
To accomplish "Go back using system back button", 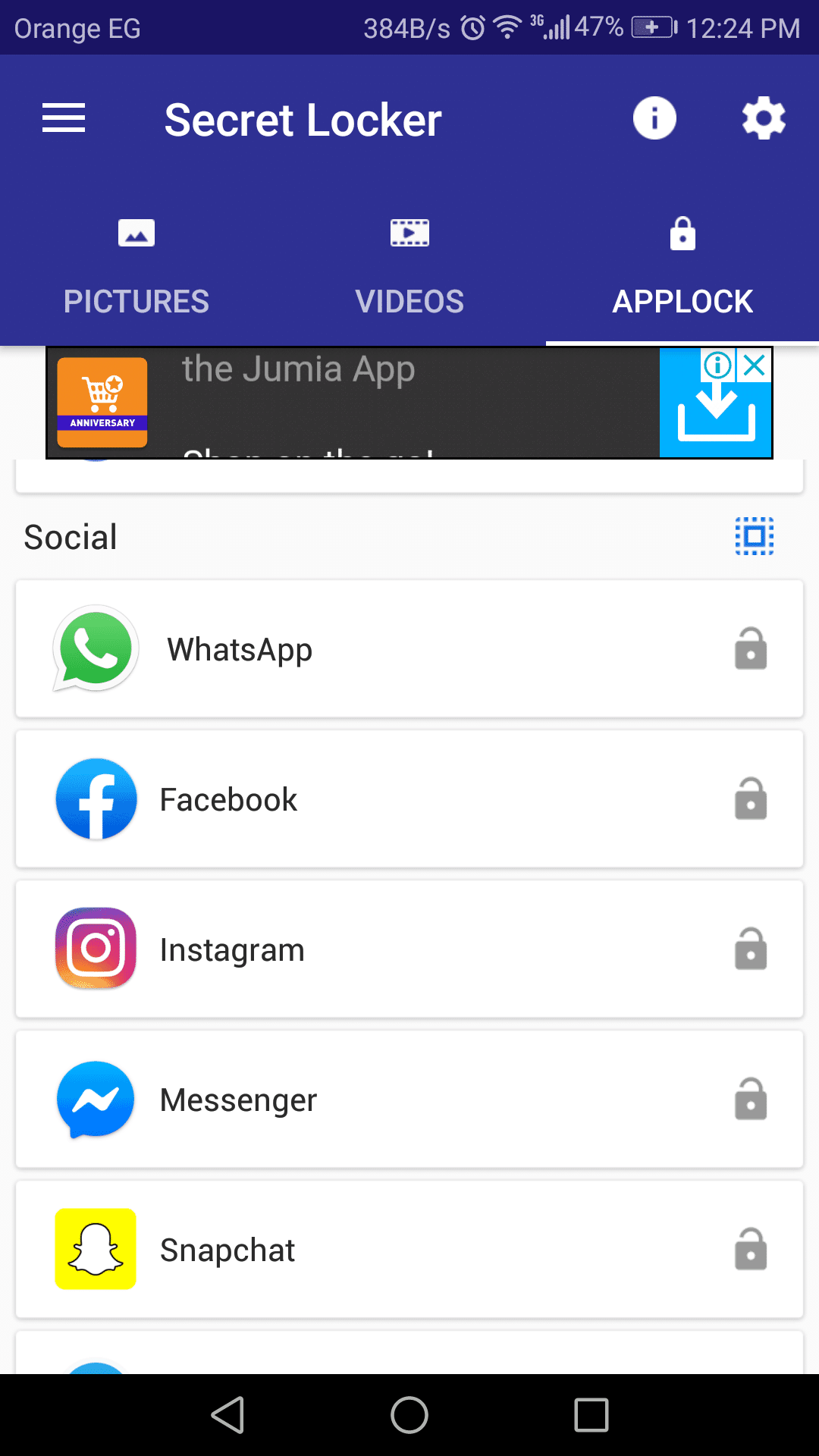I will [227, 1415].
